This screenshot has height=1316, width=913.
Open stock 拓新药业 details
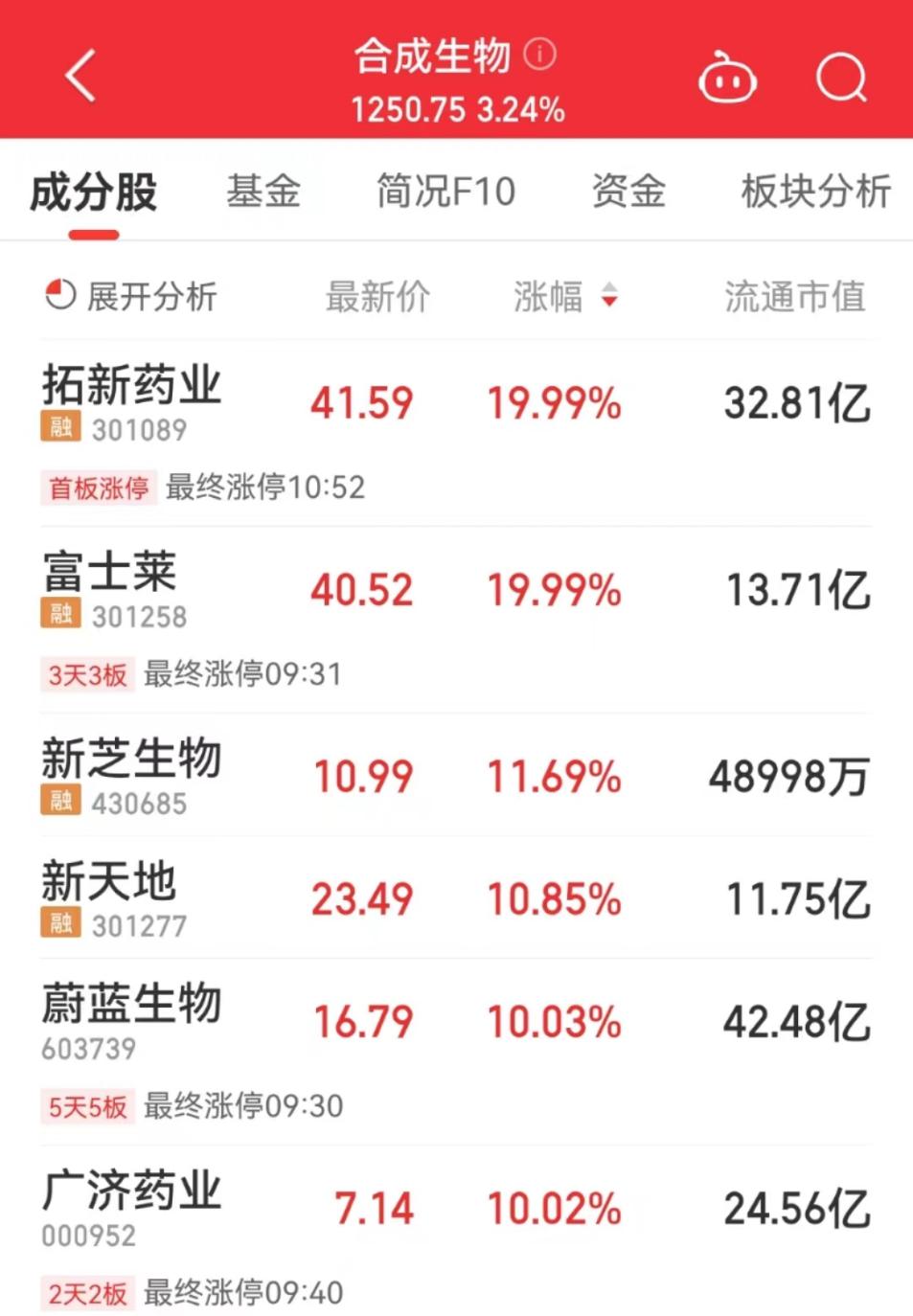(132, 385)
